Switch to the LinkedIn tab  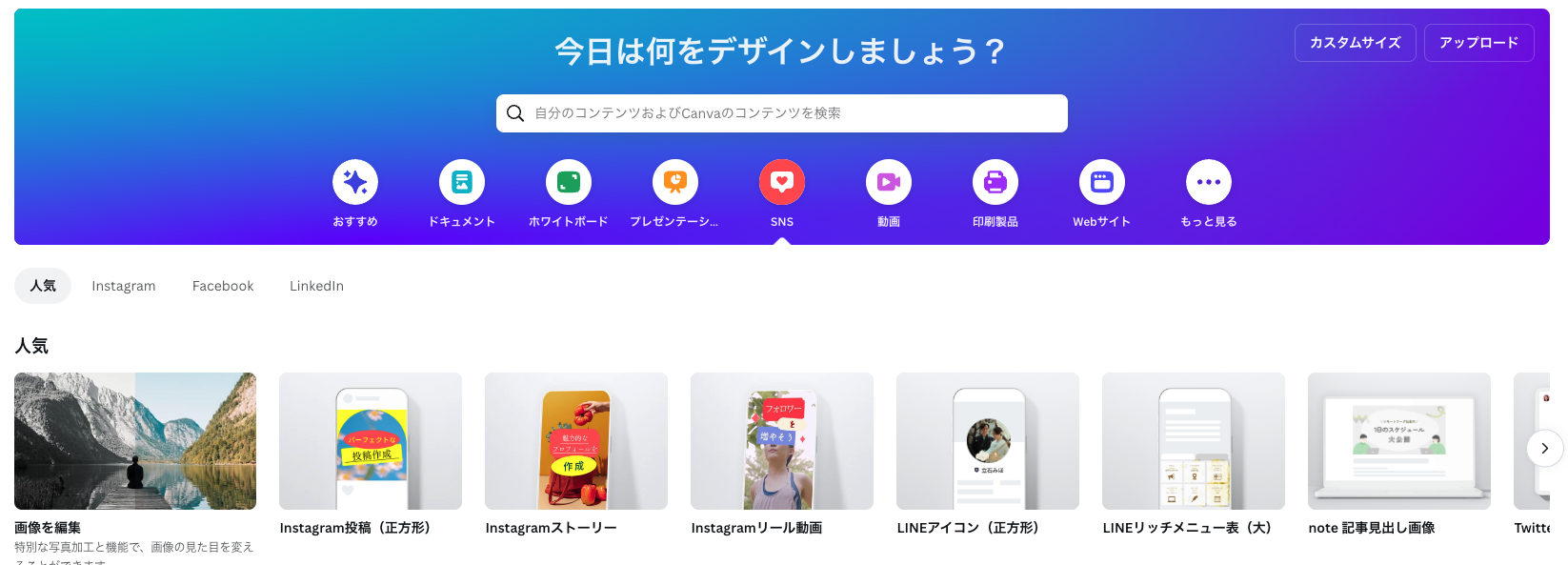pyautogui.click(x=316, y=286)
